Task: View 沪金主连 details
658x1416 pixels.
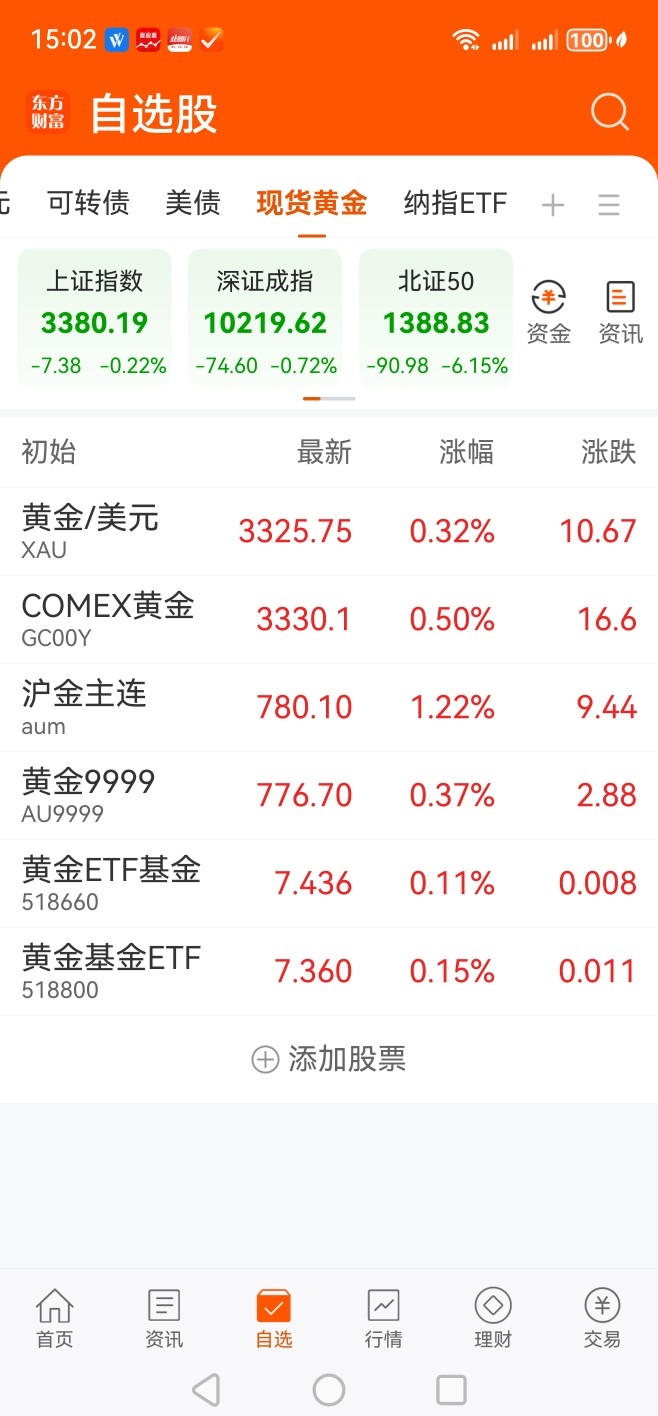Action: (329, 707)
